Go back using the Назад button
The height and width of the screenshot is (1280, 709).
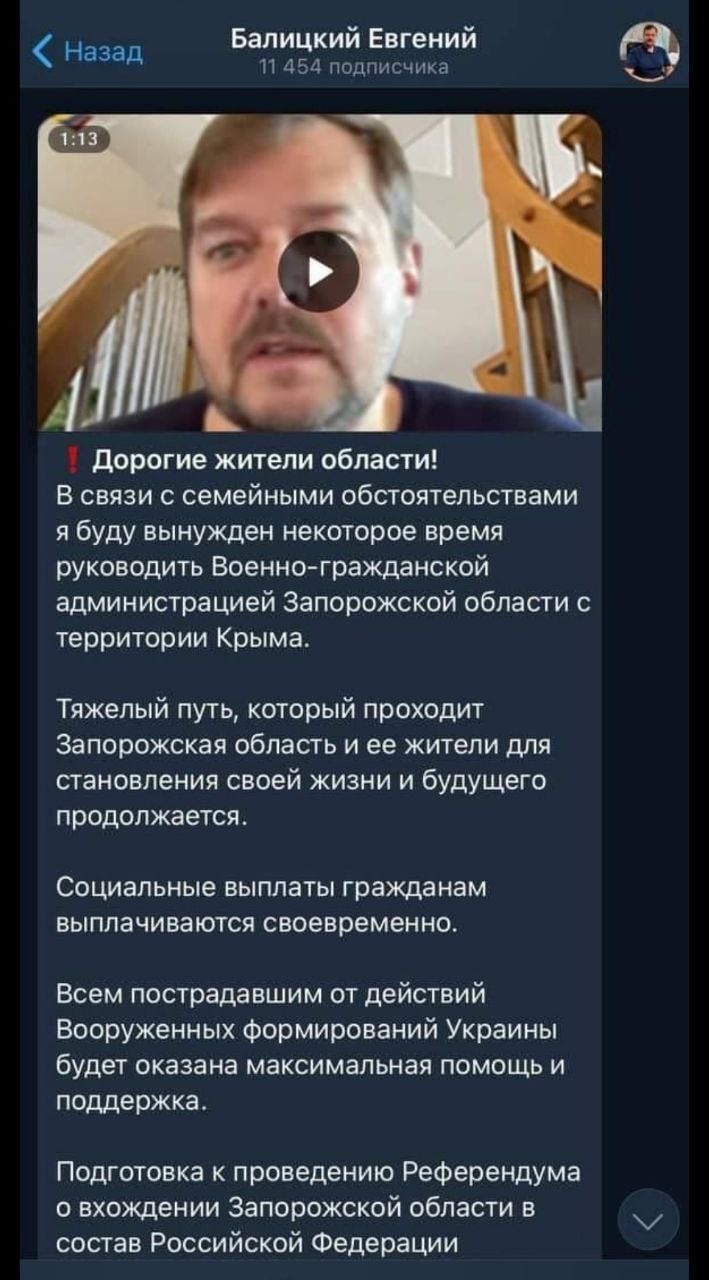click(88, 50)
